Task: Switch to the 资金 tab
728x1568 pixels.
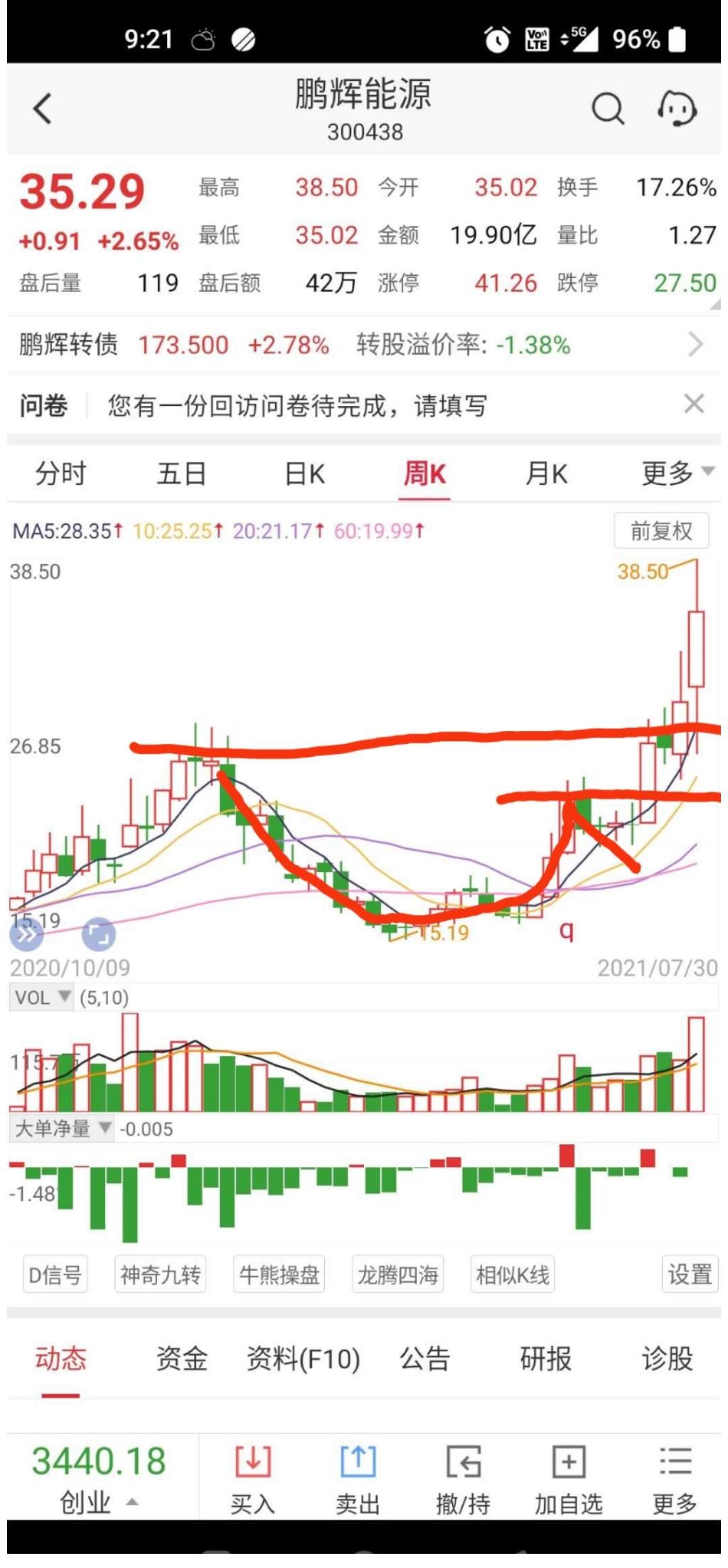Action: [x=181, y=1359]
